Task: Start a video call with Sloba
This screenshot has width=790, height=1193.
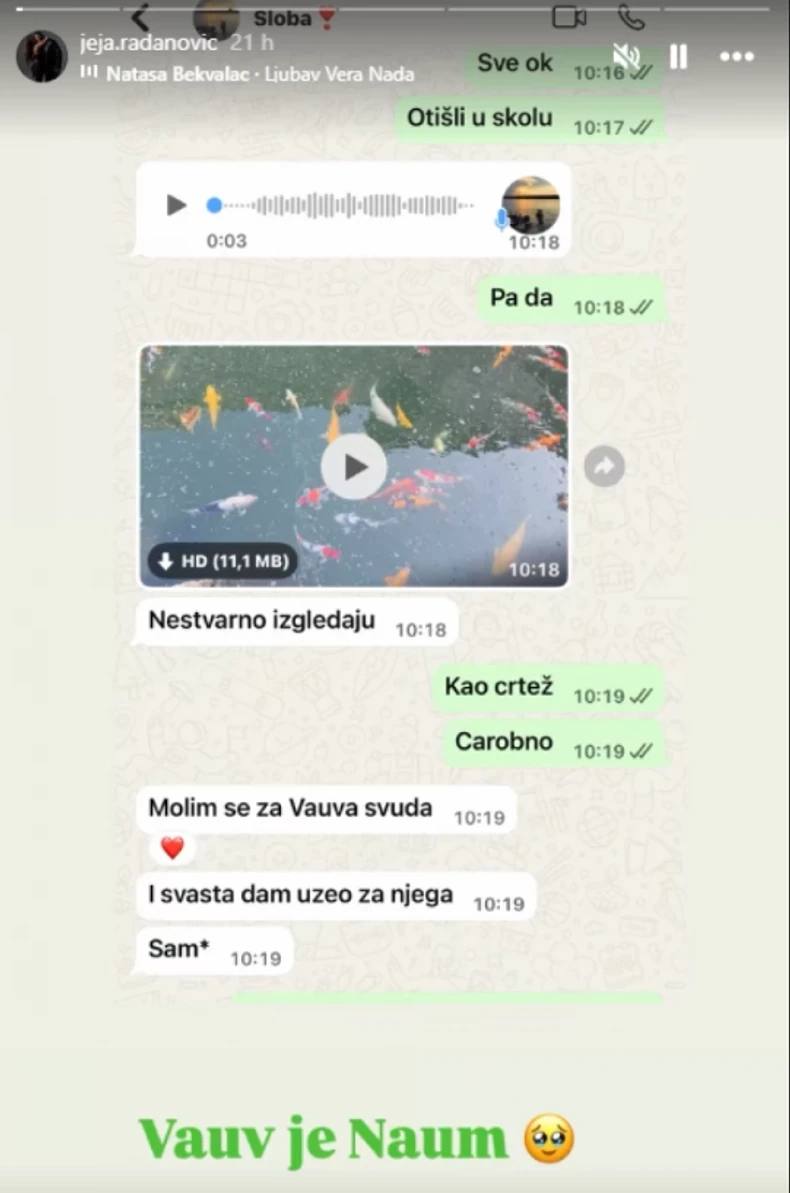Action: pos(567,16)
